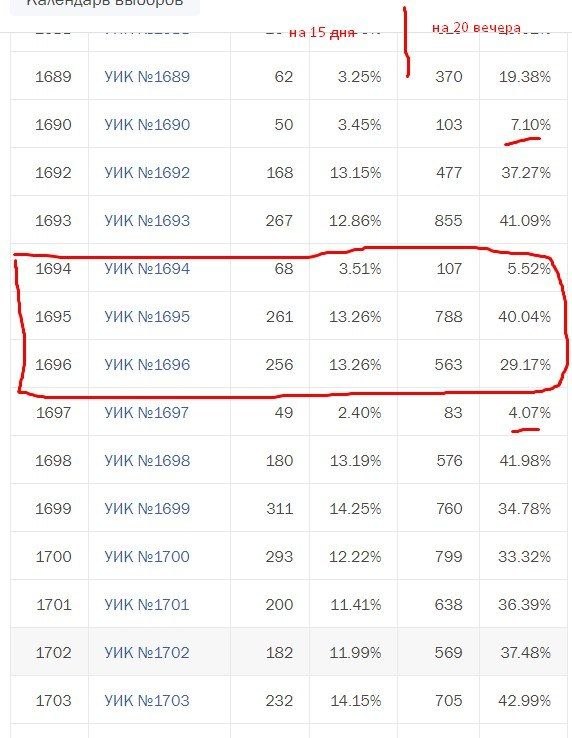
Task: Open the УИК №1690 link
Action: point(147,124)
